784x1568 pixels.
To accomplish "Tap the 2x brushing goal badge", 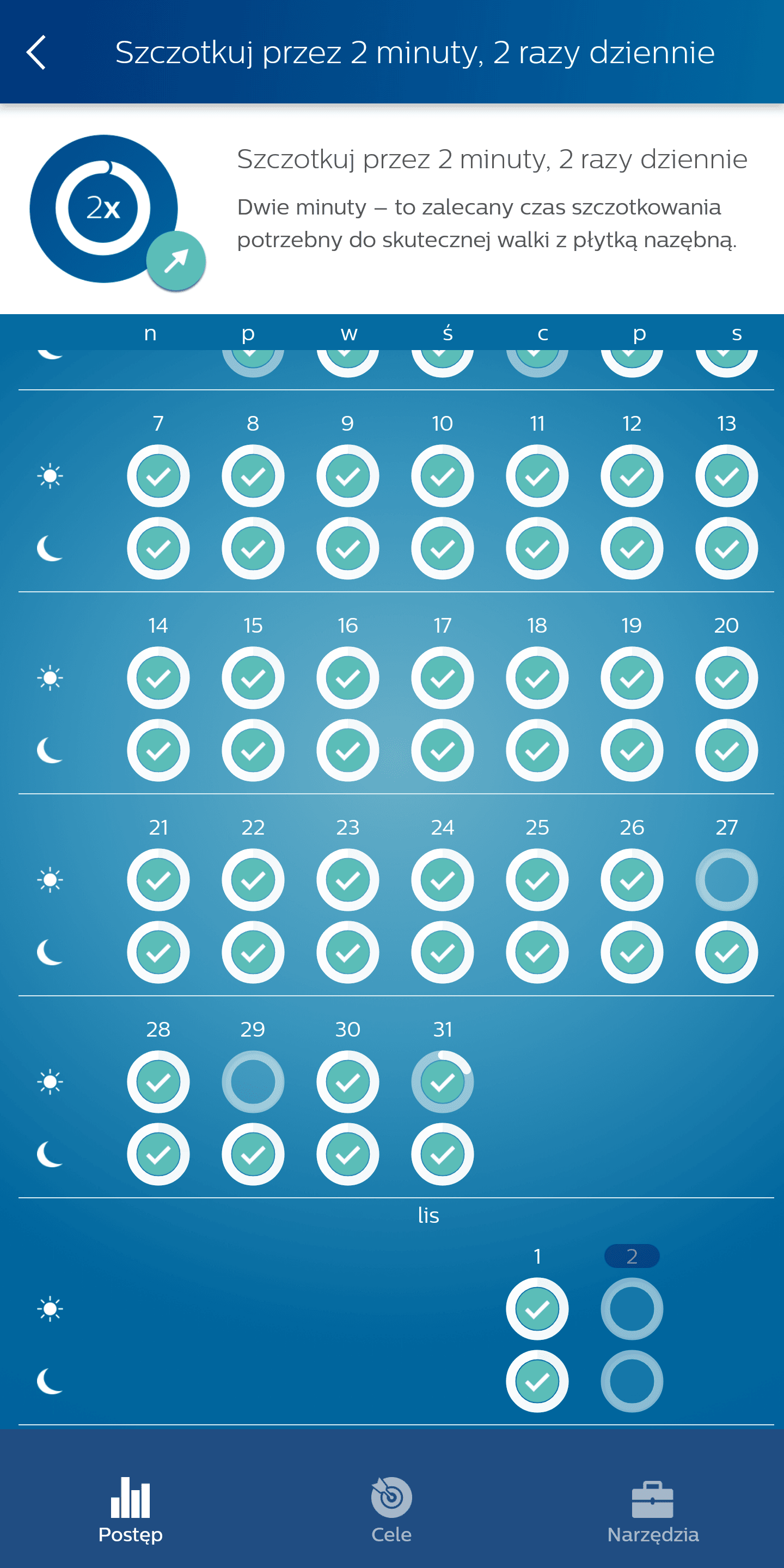I will click(104, 209).
